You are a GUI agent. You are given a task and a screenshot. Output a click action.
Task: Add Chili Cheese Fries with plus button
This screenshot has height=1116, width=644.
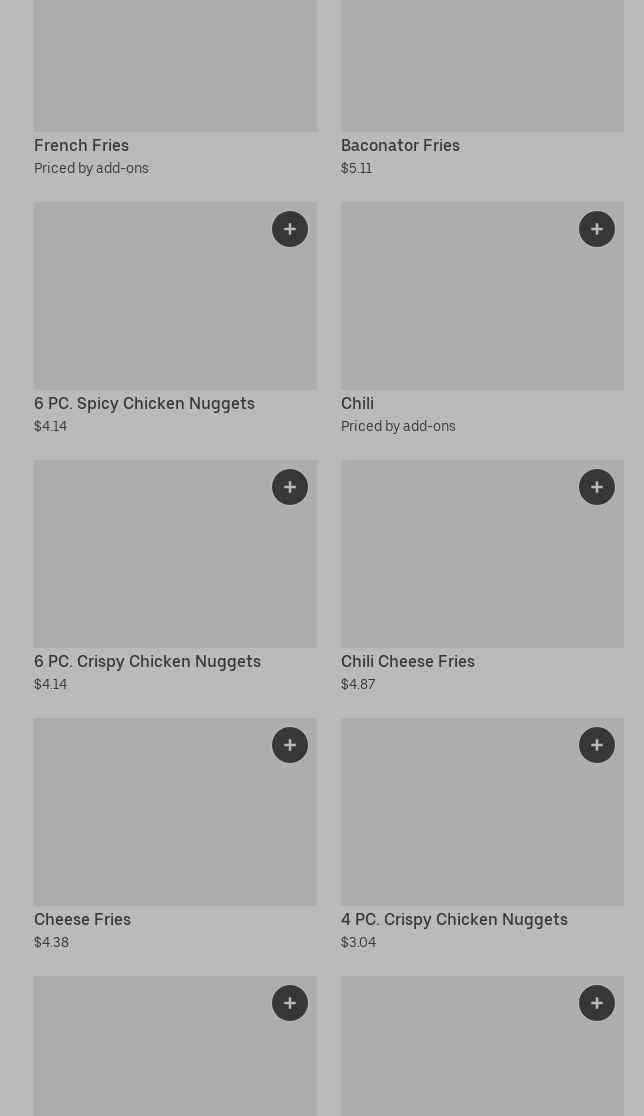pyautogui.click(x=597, y=487)
